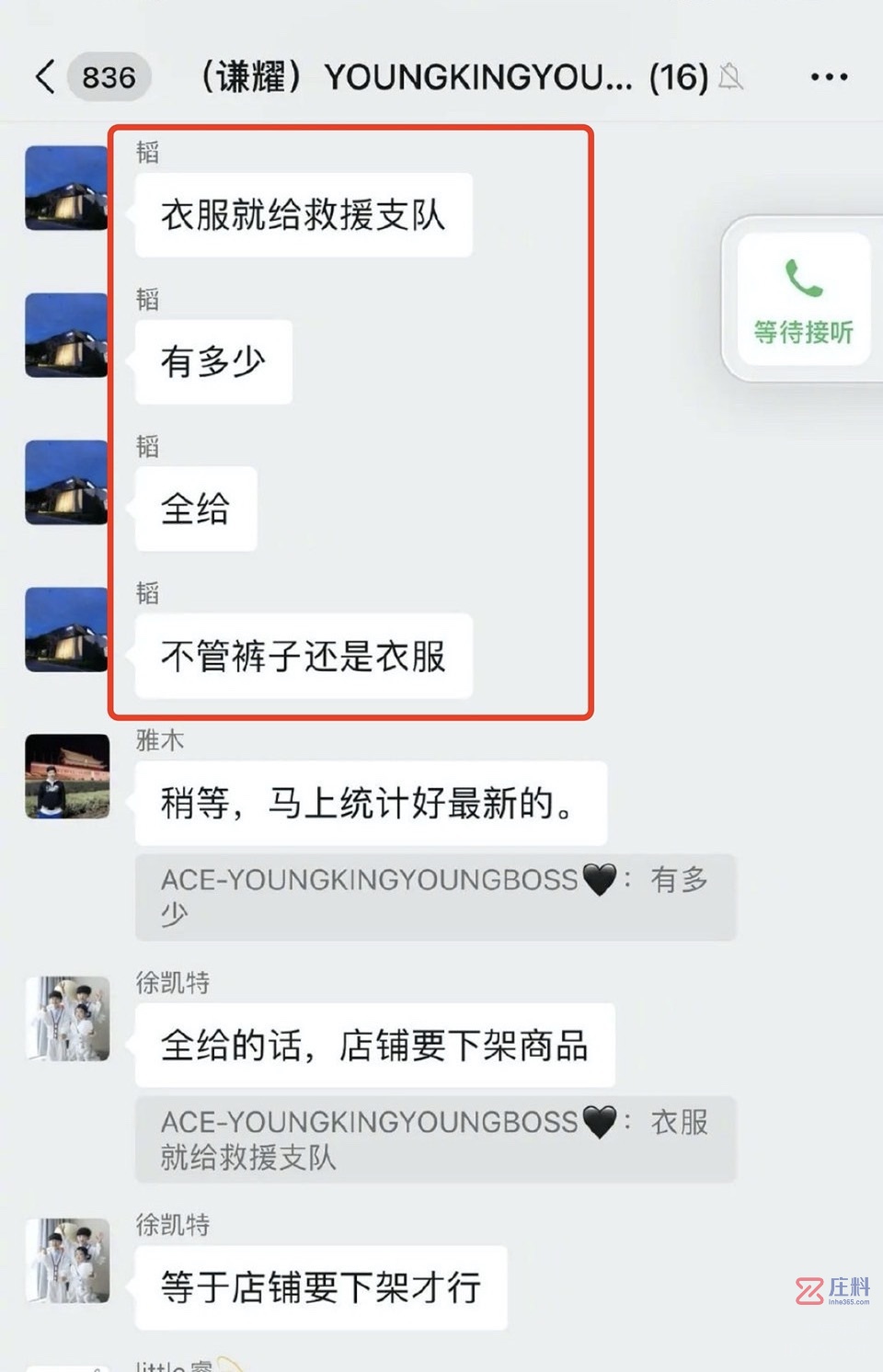
Task: Open 韬's avatar beside 不管裤子还是衣服
Action: click(67, 629)
